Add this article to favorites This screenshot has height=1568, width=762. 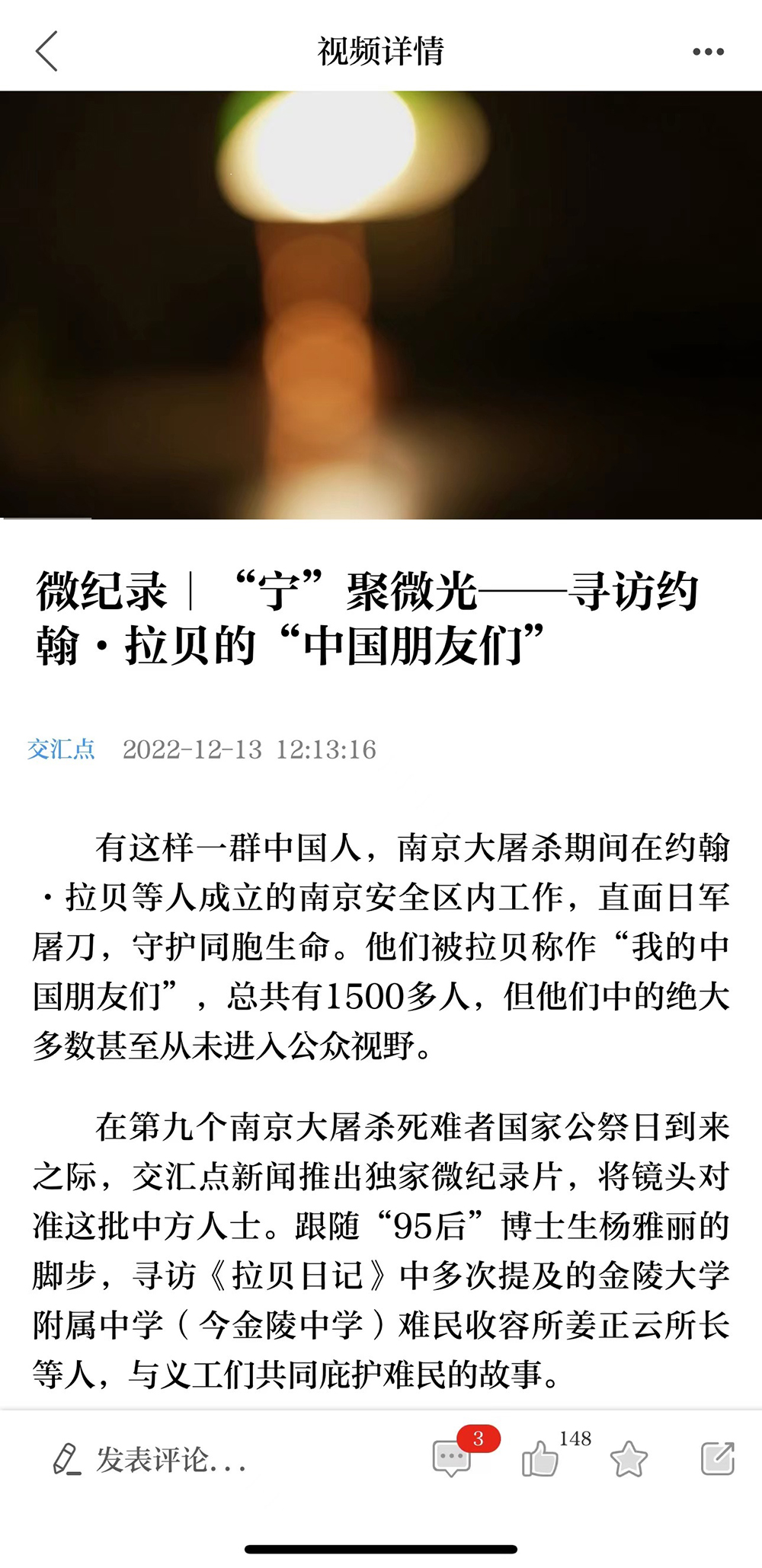(x=629, y=1458)
